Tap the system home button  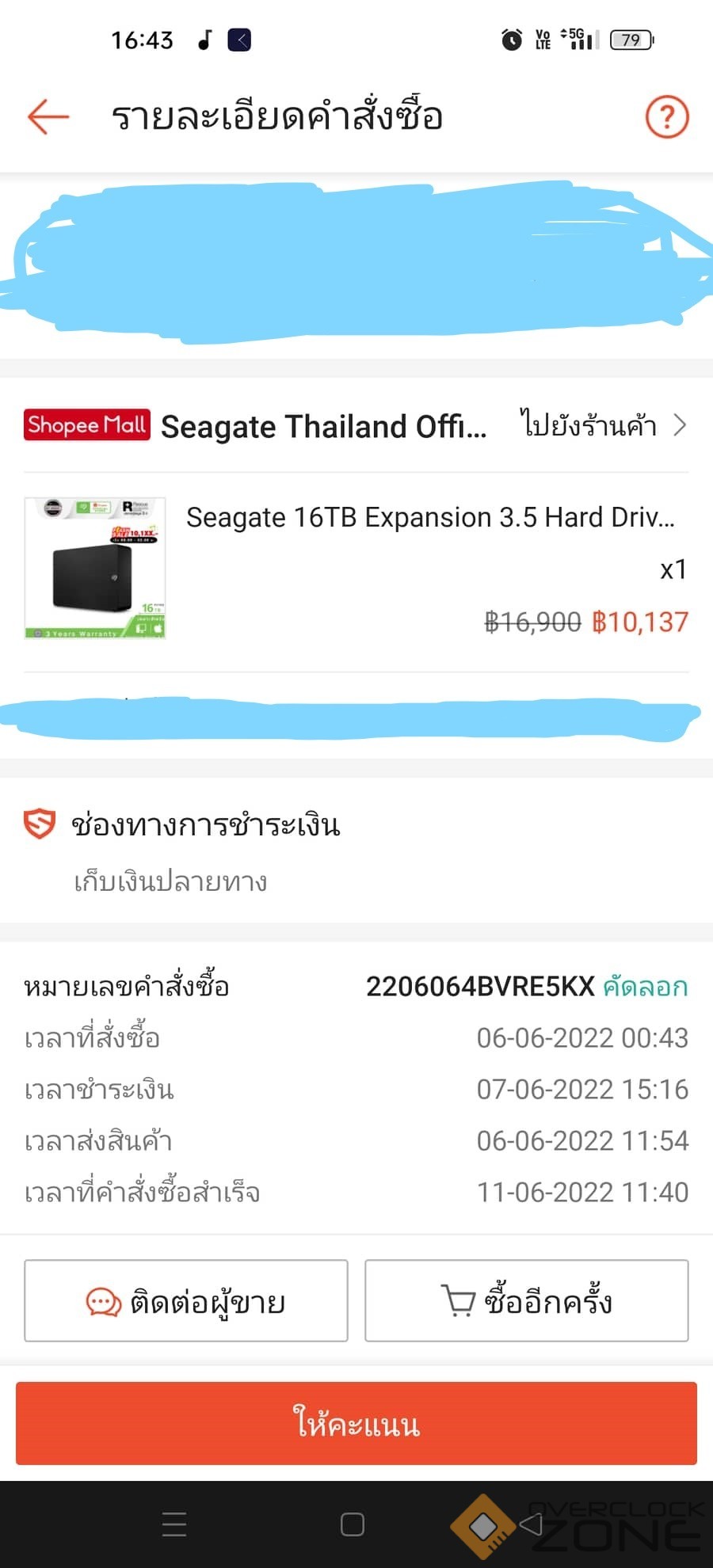[x=353, y=1524]
